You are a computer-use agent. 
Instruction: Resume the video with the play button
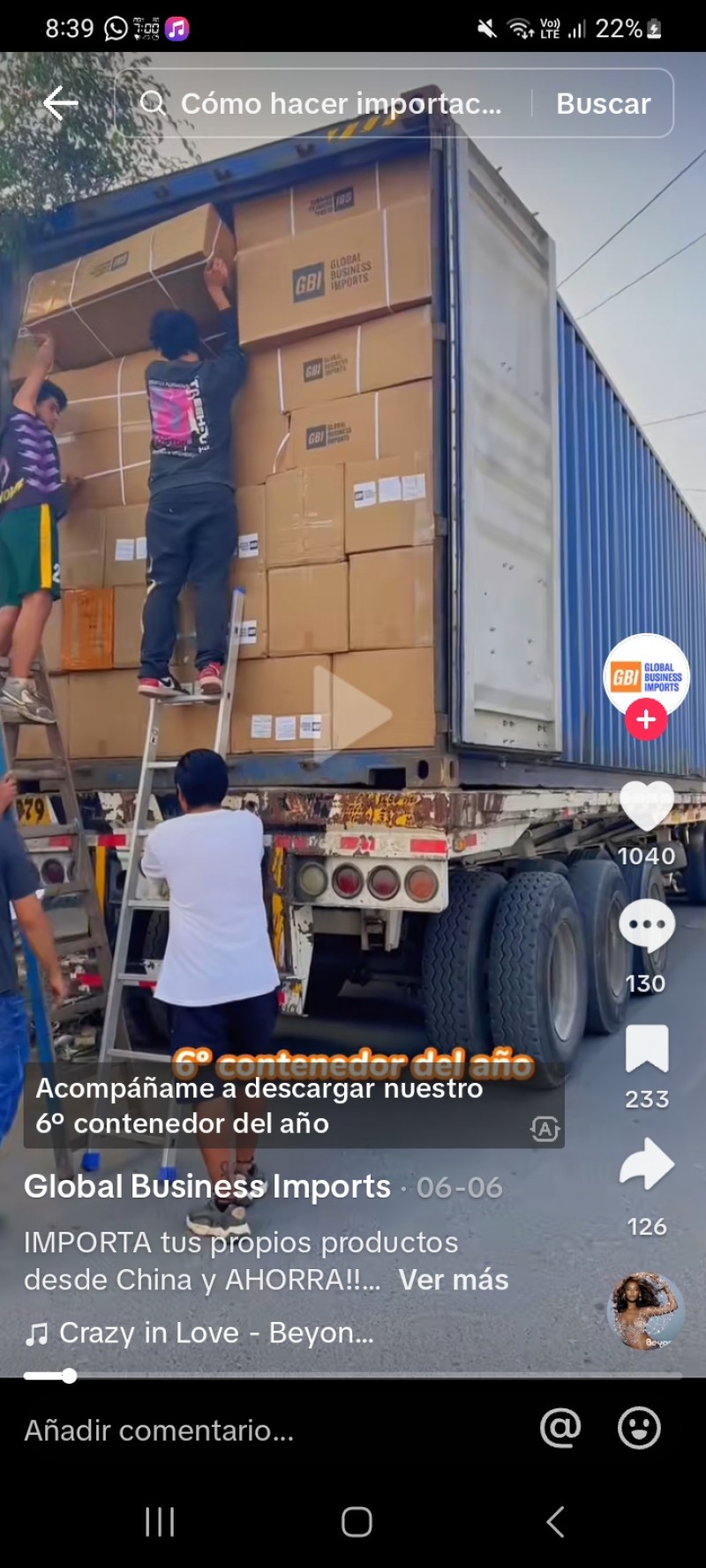click(x=353, y=714)
